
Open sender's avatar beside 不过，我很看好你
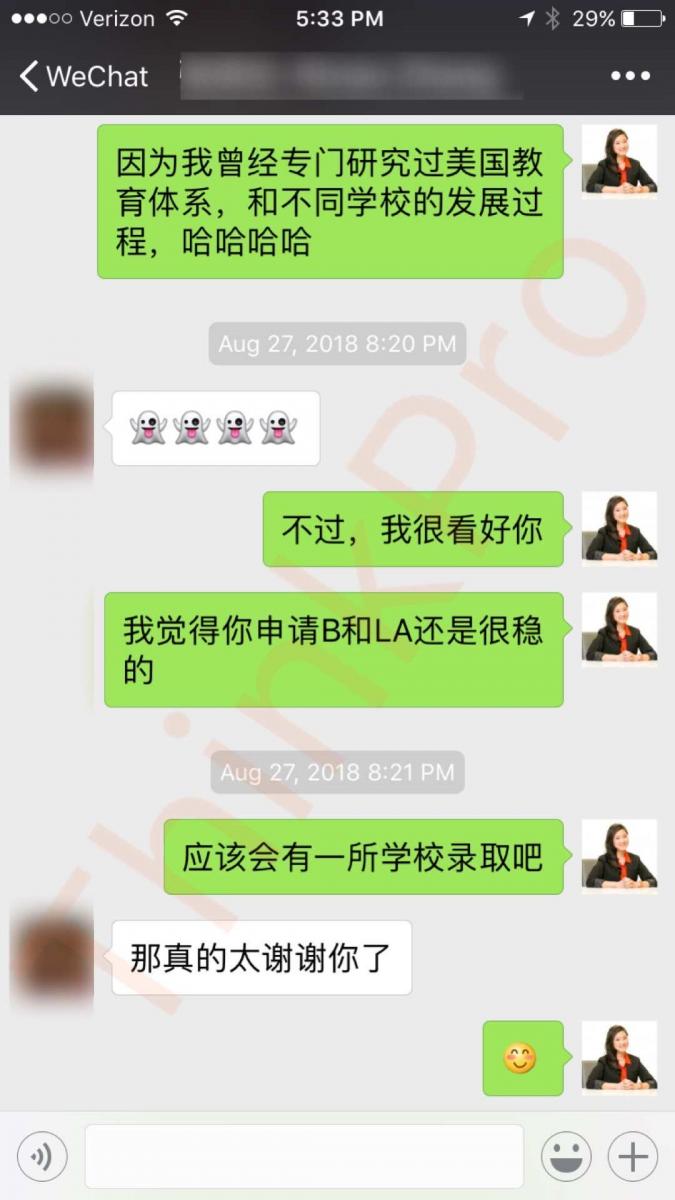[x=619, y=529]
